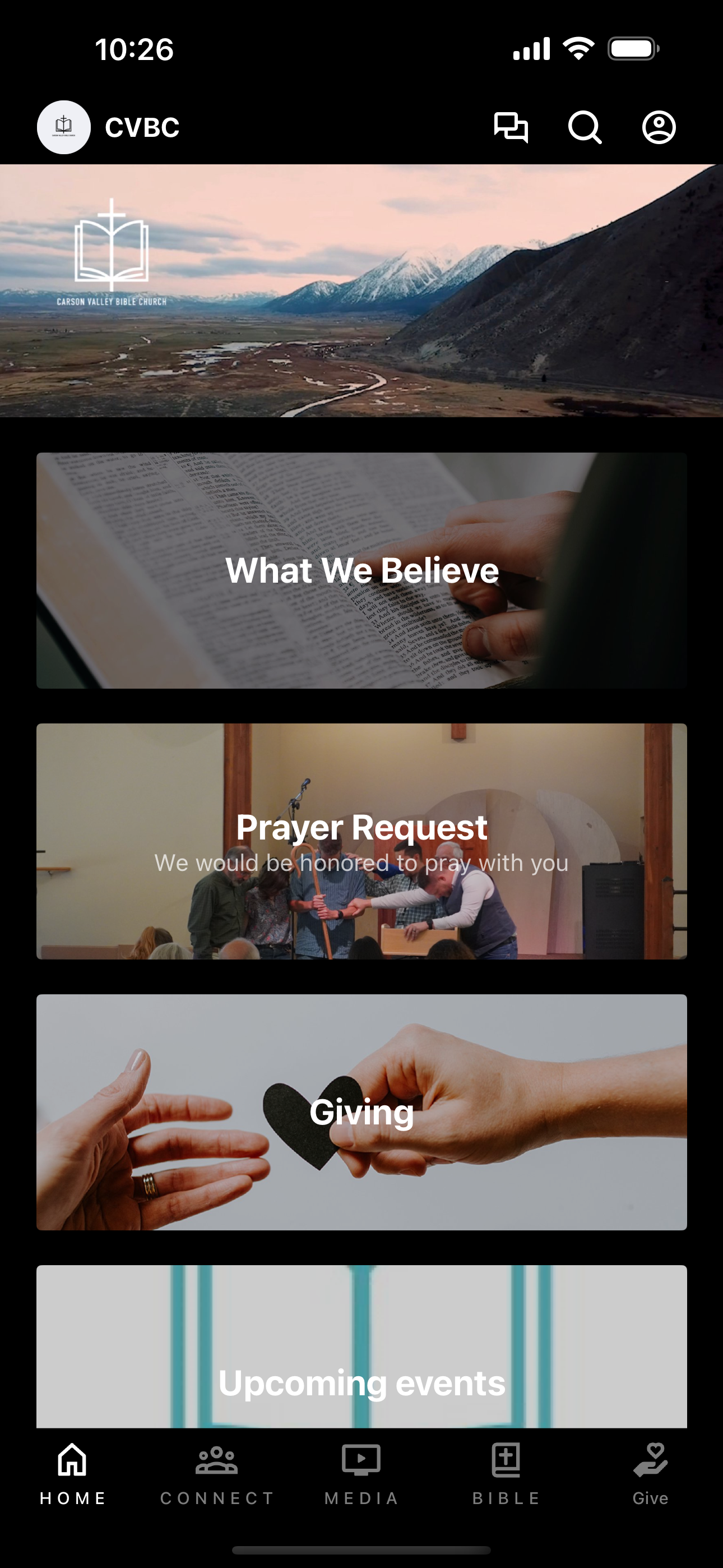Open the messages chat icon
The height and width of the screenshot is (1568, 723).
click(511, 127)
